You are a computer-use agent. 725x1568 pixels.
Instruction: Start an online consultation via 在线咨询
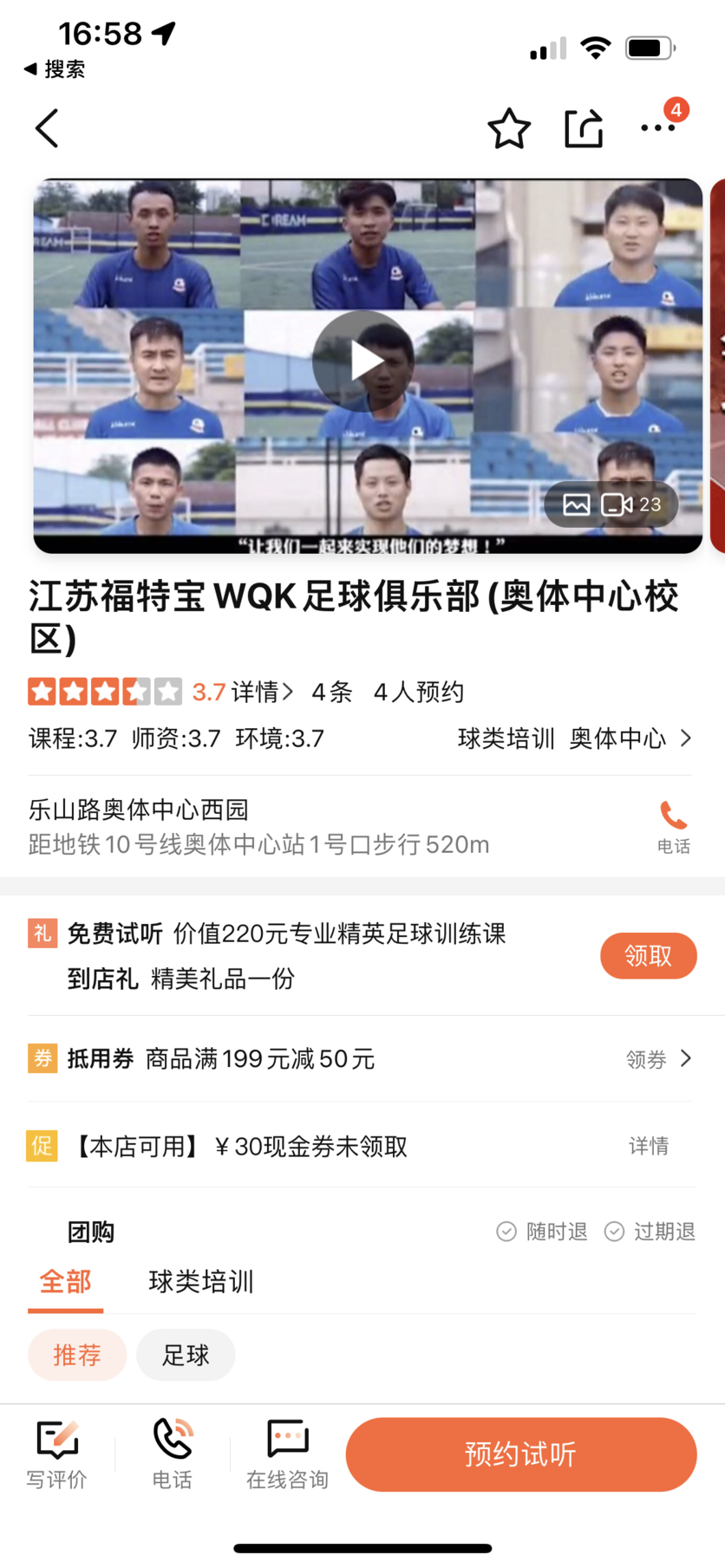click(x=287, y=1454)
